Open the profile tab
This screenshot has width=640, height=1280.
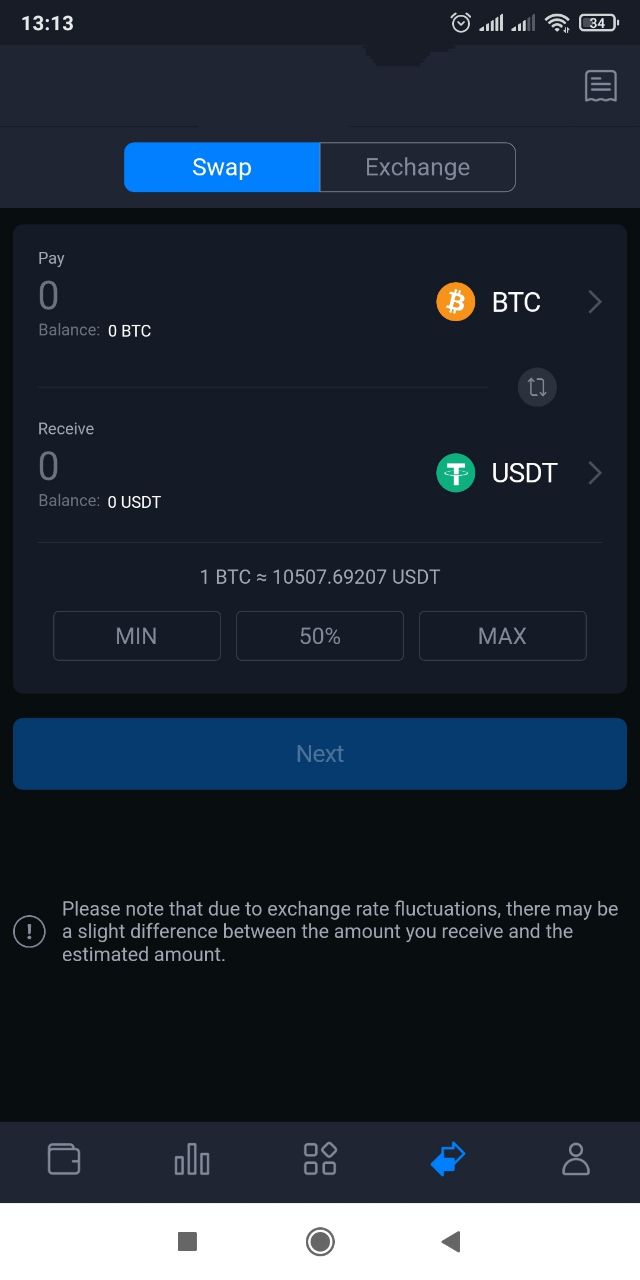(576, 1160)
